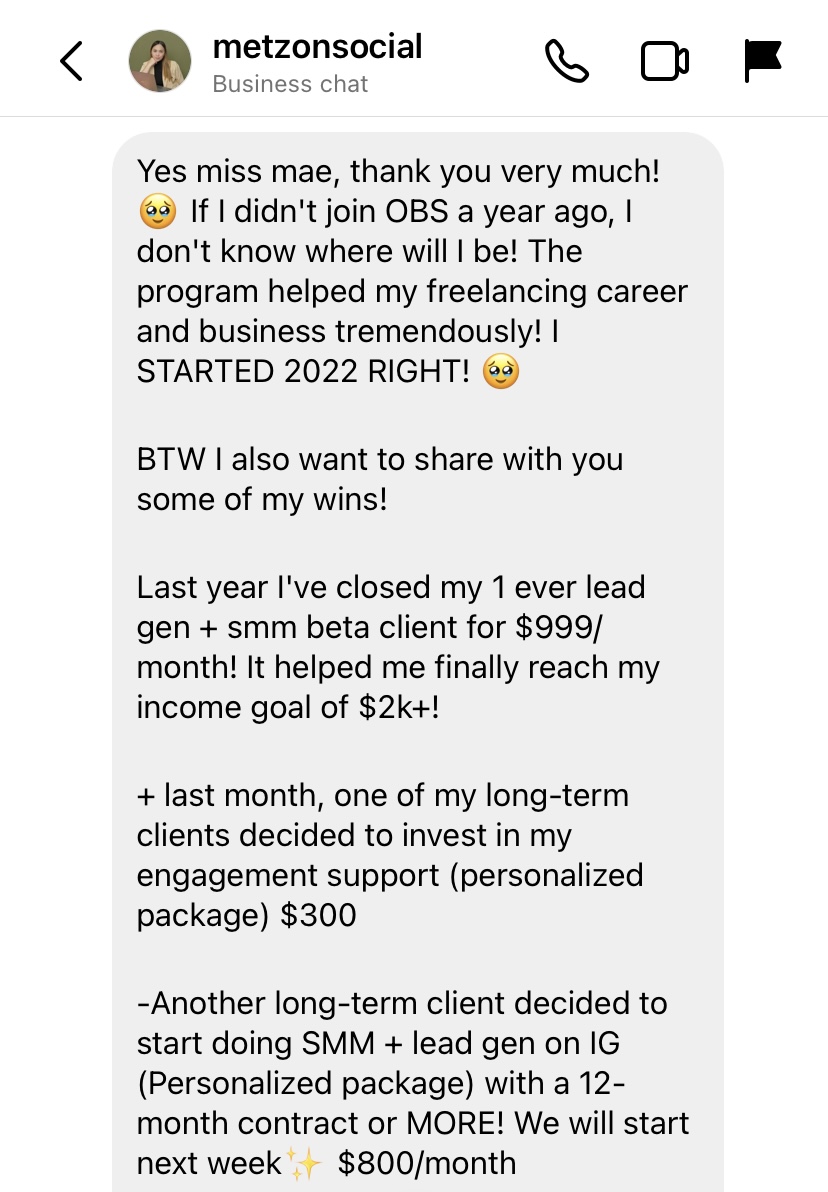Go back to the chat list

pyautogui.click(x=71, y=61)
